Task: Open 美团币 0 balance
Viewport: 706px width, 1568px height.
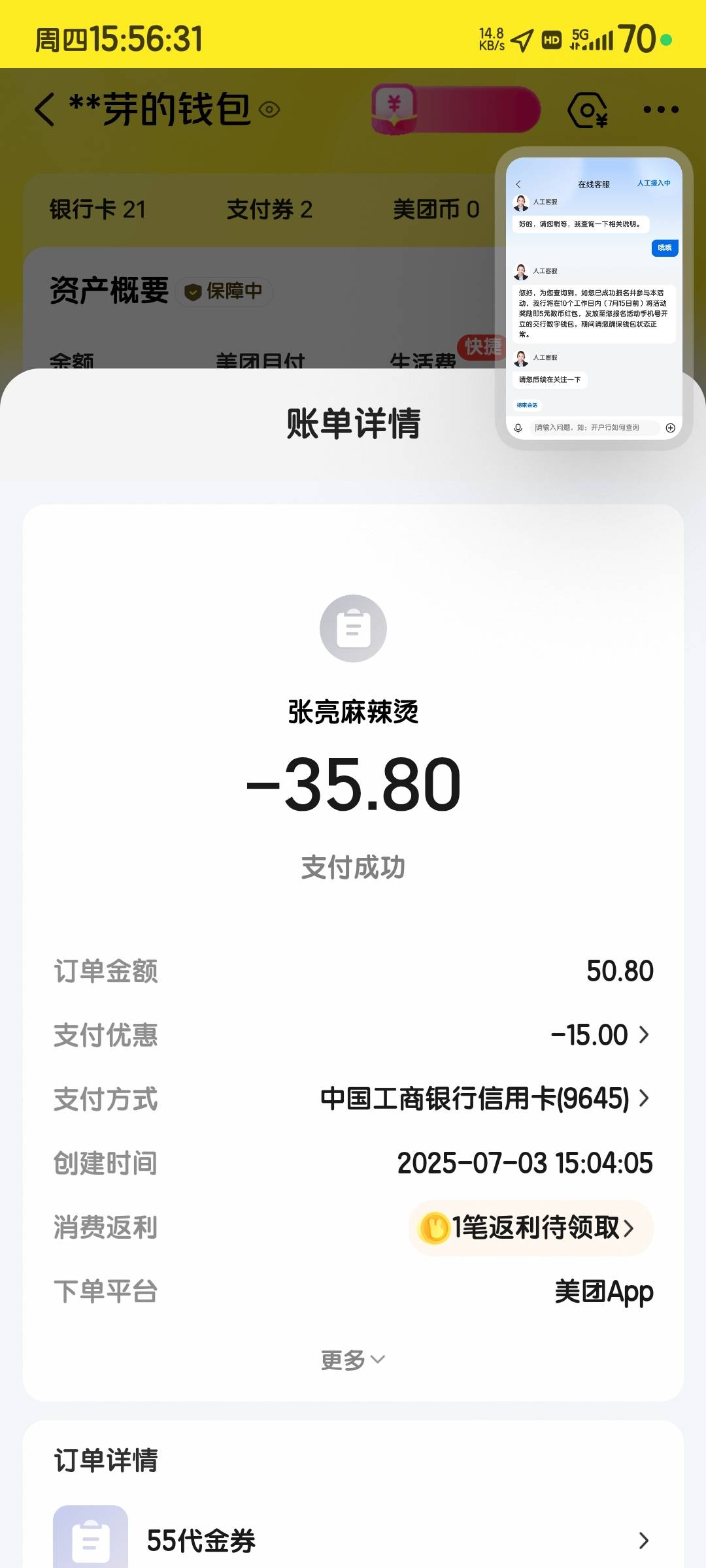Action: pyautogui.click(x=436, y=210)
